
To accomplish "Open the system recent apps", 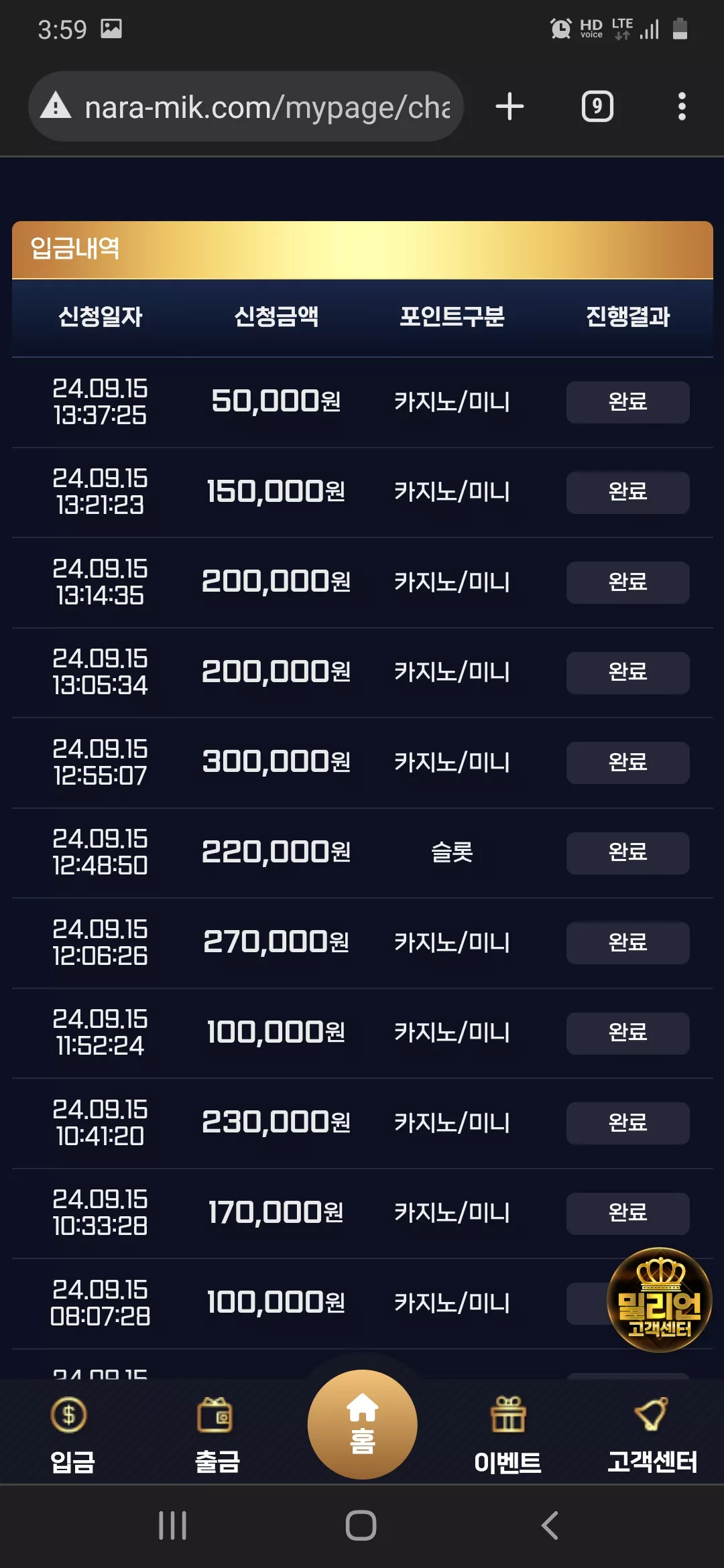I will 172,1526.
